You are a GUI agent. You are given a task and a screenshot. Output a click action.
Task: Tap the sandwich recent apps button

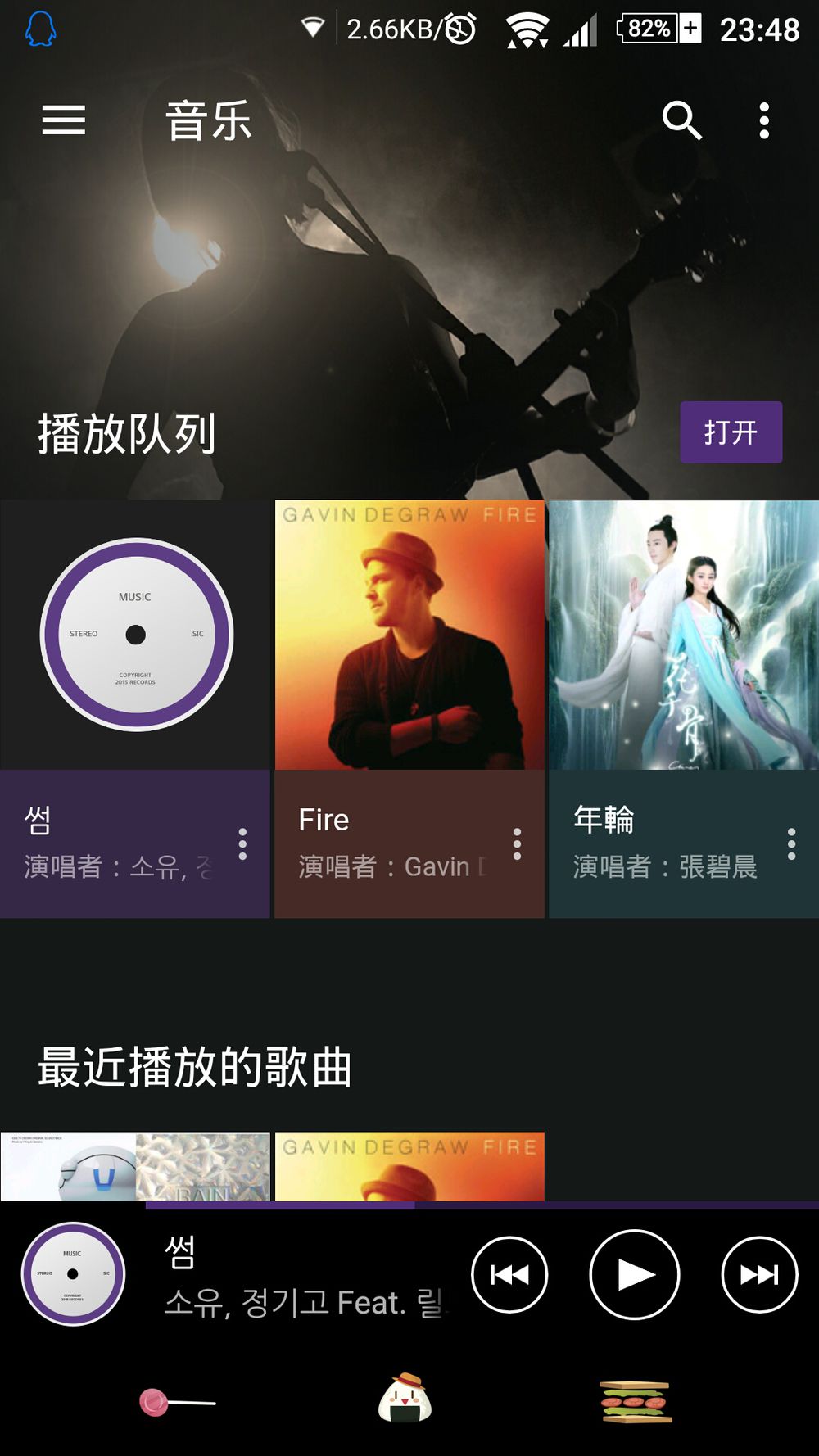pos(636,1402)
